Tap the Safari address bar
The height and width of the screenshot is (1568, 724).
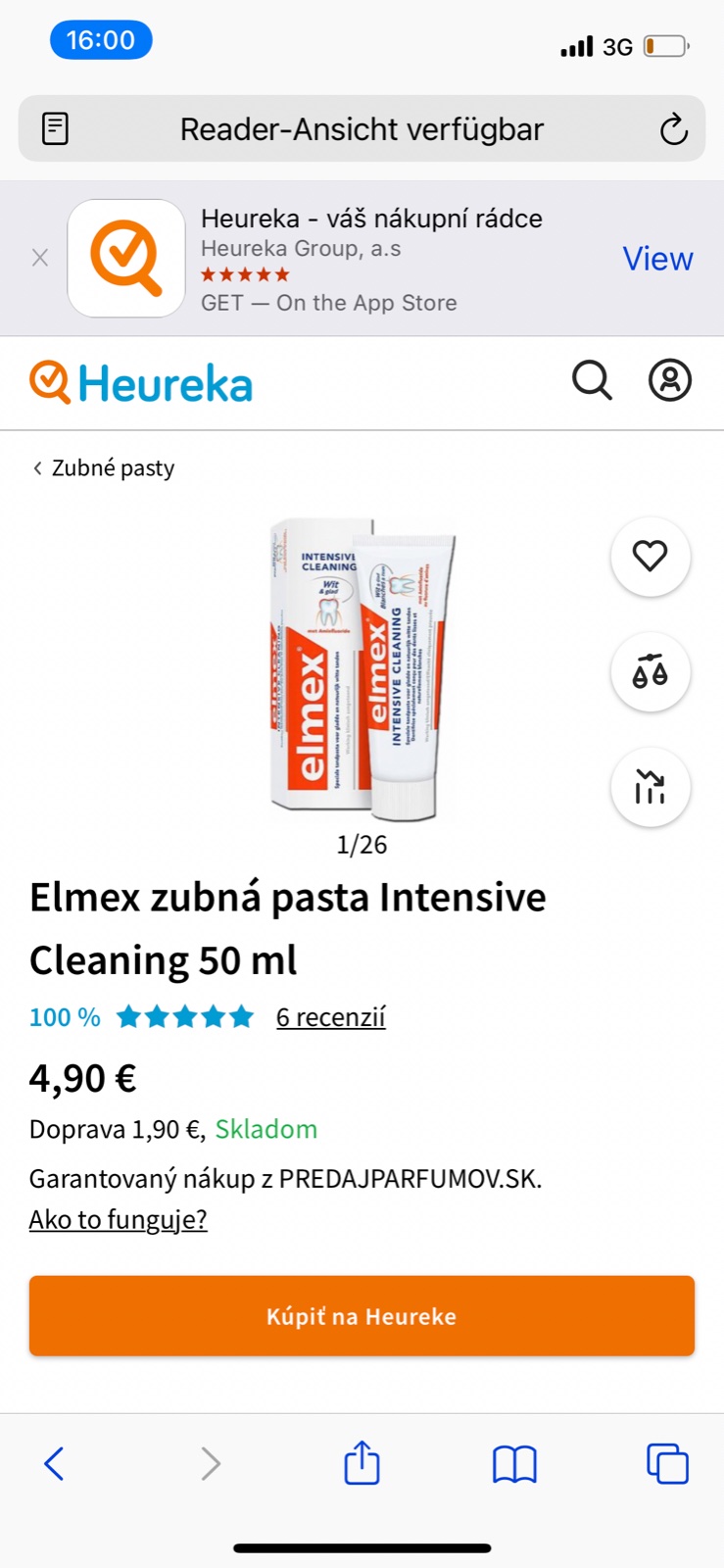(362, 128)
